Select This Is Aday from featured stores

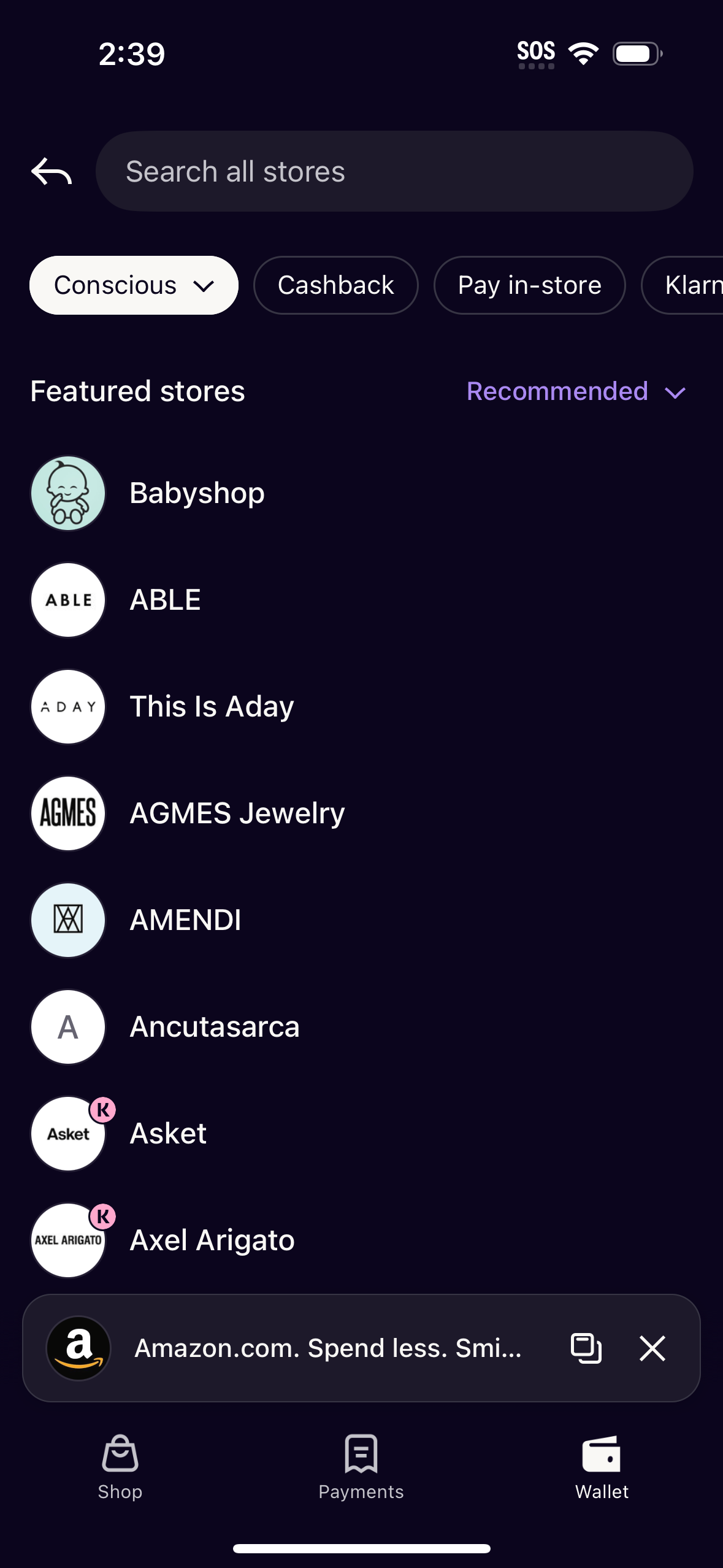click(211, 705)
